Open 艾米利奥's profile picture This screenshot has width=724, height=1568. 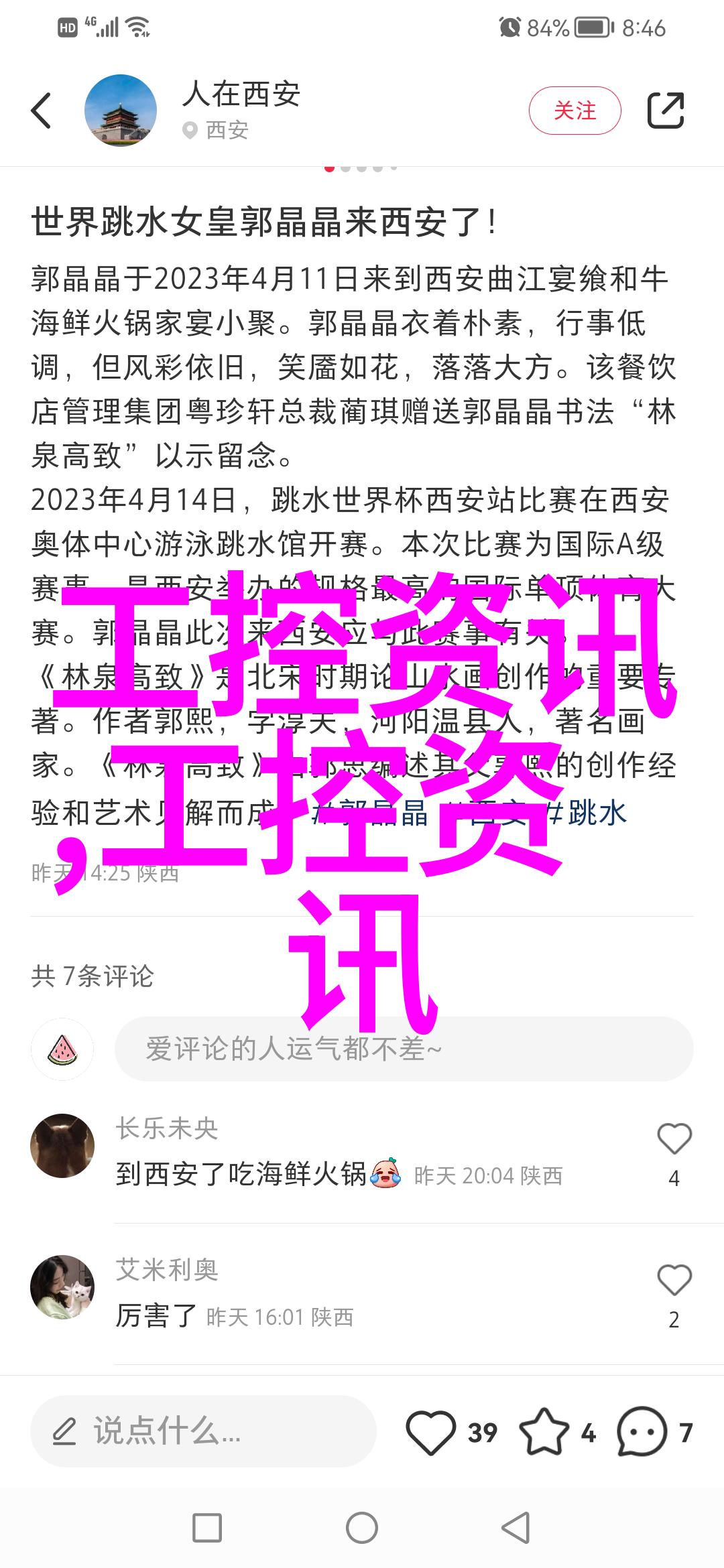coord(62,1287)
